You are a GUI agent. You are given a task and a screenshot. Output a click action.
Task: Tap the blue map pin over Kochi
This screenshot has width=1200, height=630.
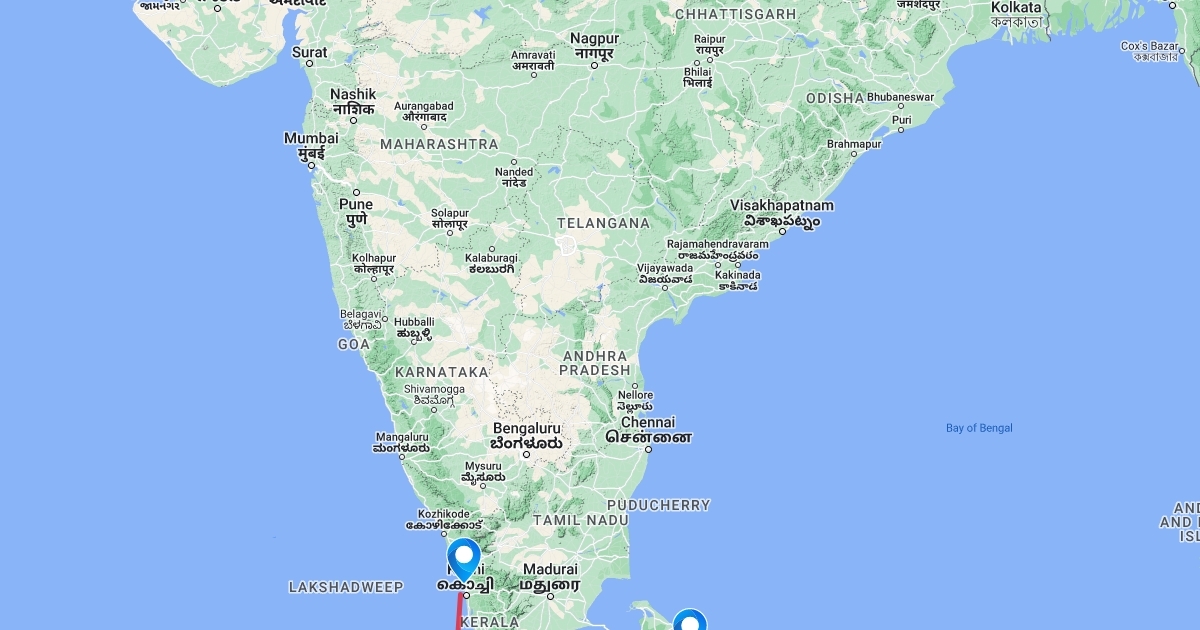point(463,558)
